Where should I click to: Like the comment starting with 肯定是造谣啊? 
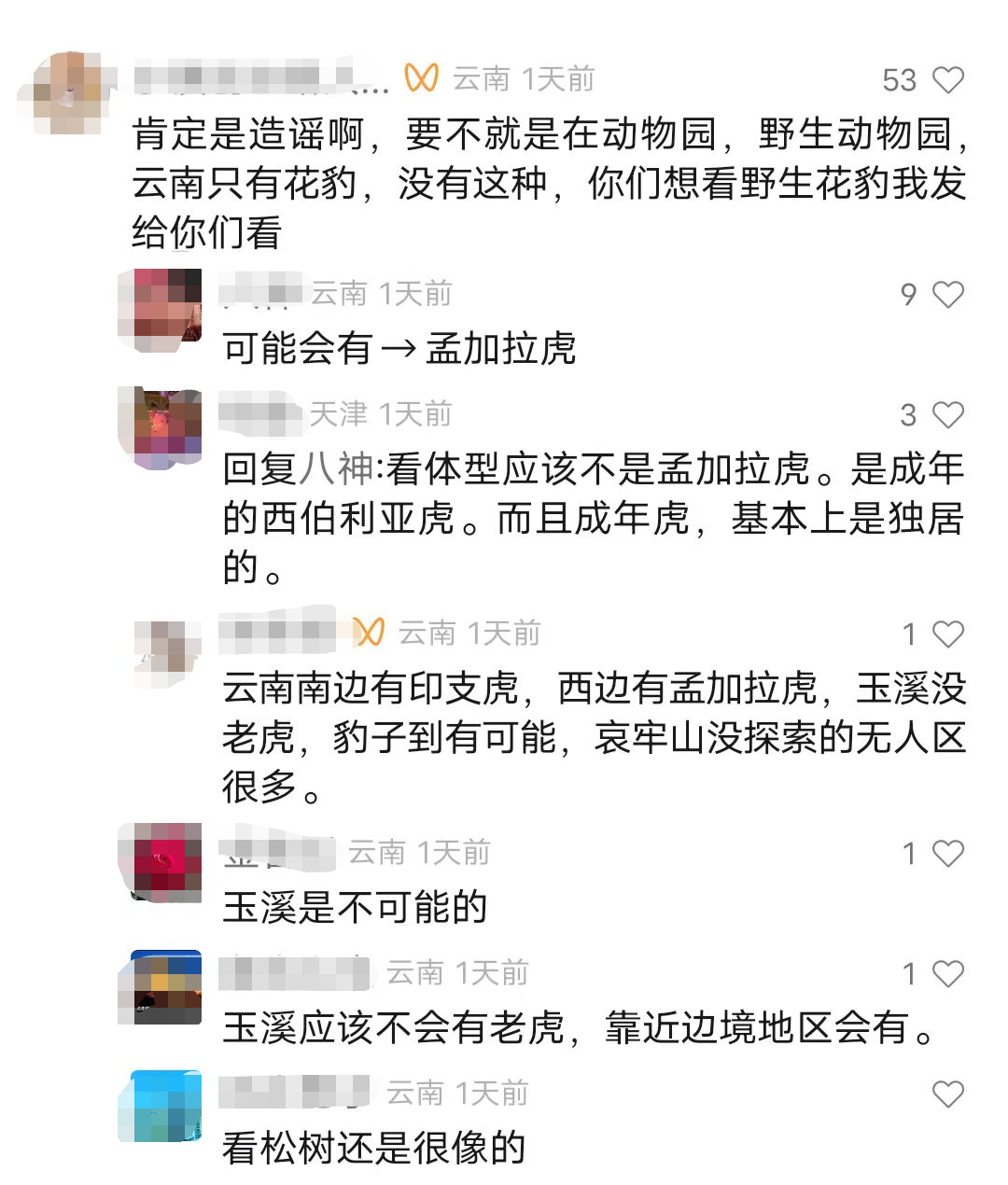tap(948, 80)
